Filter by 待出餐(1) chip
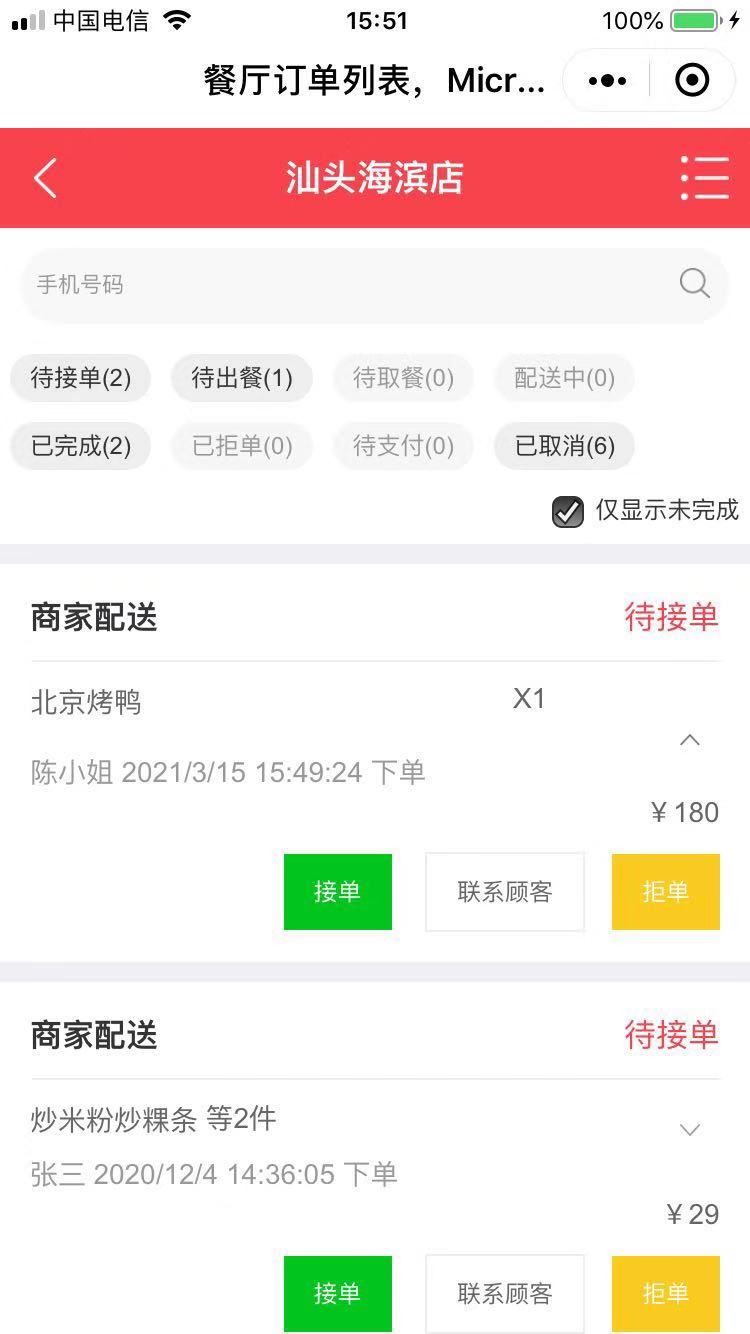 (x=242, y=378)
